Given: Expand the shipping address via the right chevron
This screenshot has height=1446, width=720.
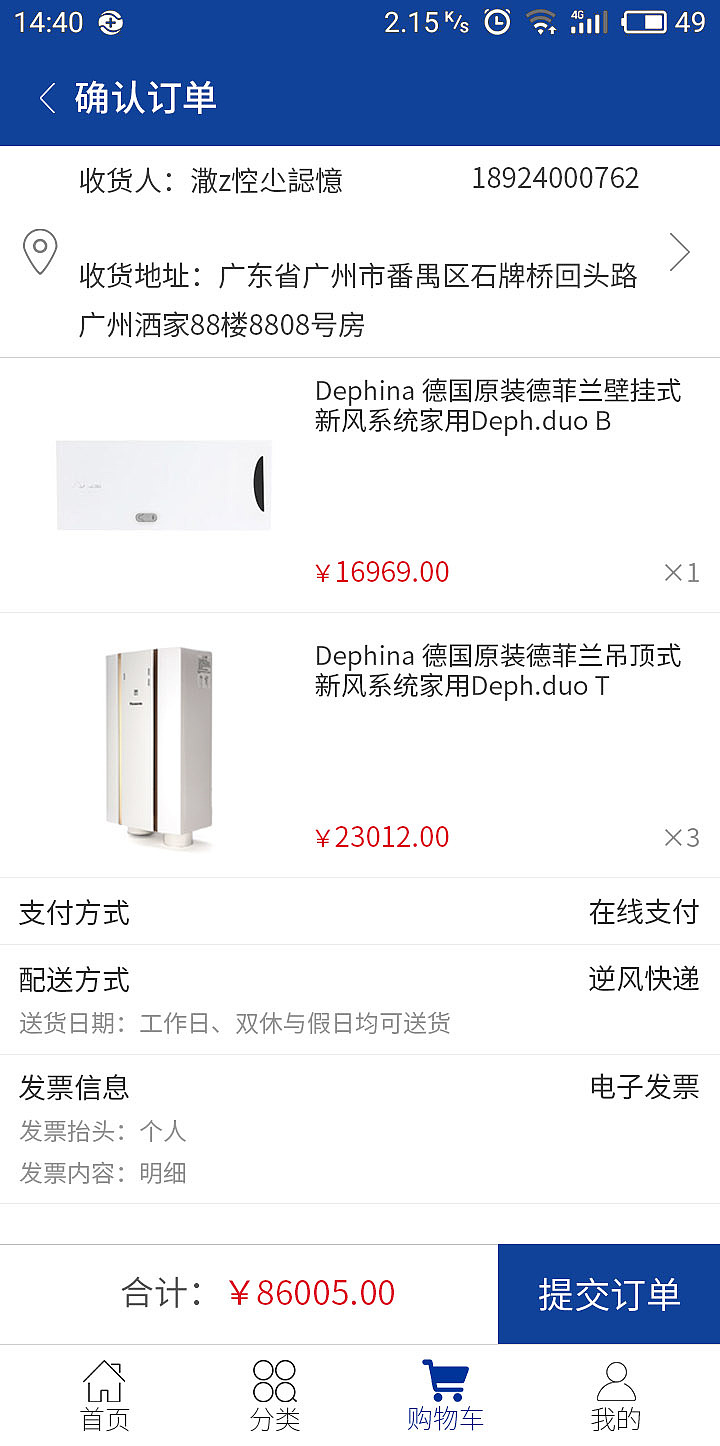Looking at the screenshot, I should 680,253.
